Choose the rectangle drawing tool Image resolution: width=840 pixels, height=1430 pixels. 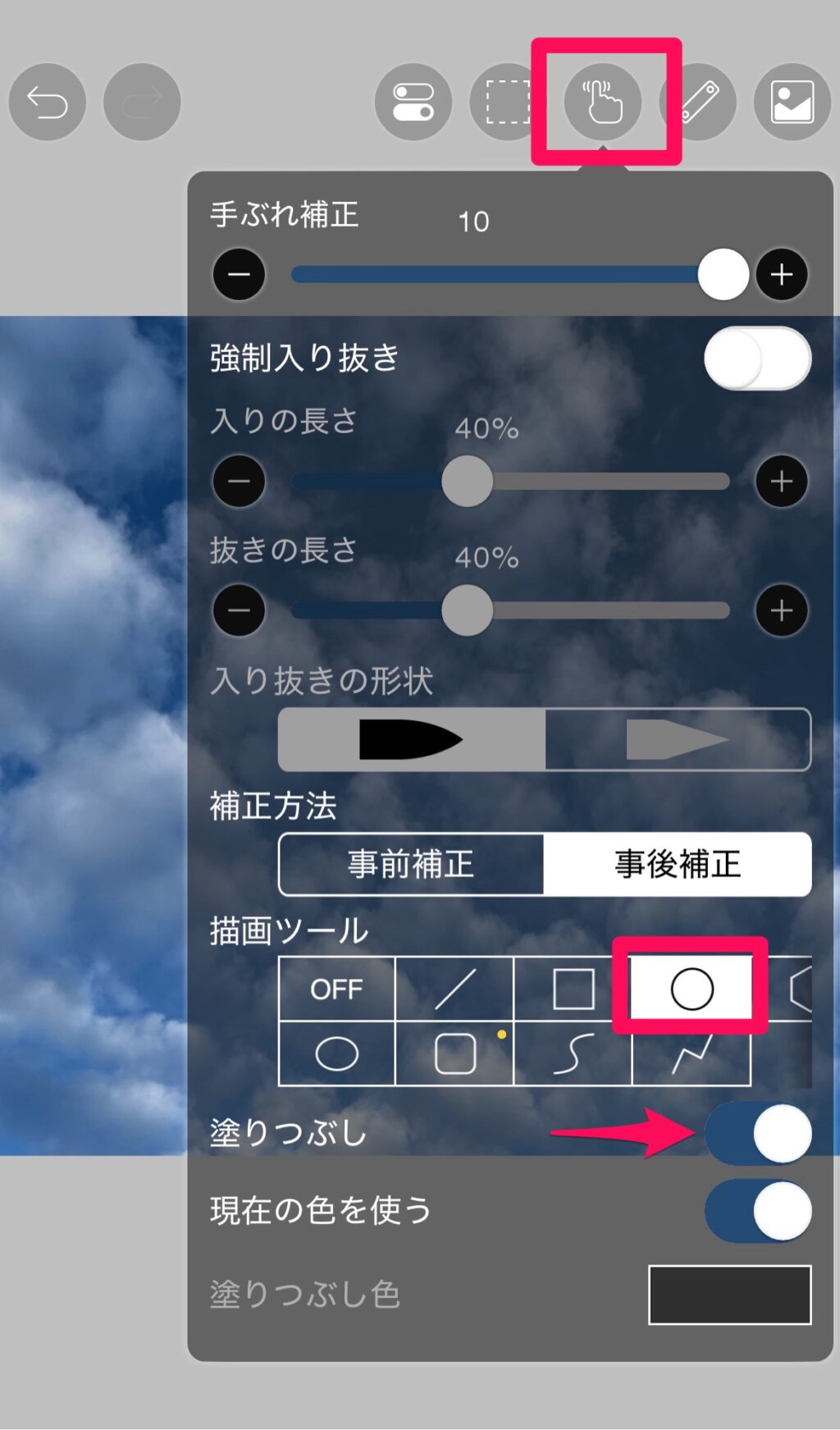[573, 989]
